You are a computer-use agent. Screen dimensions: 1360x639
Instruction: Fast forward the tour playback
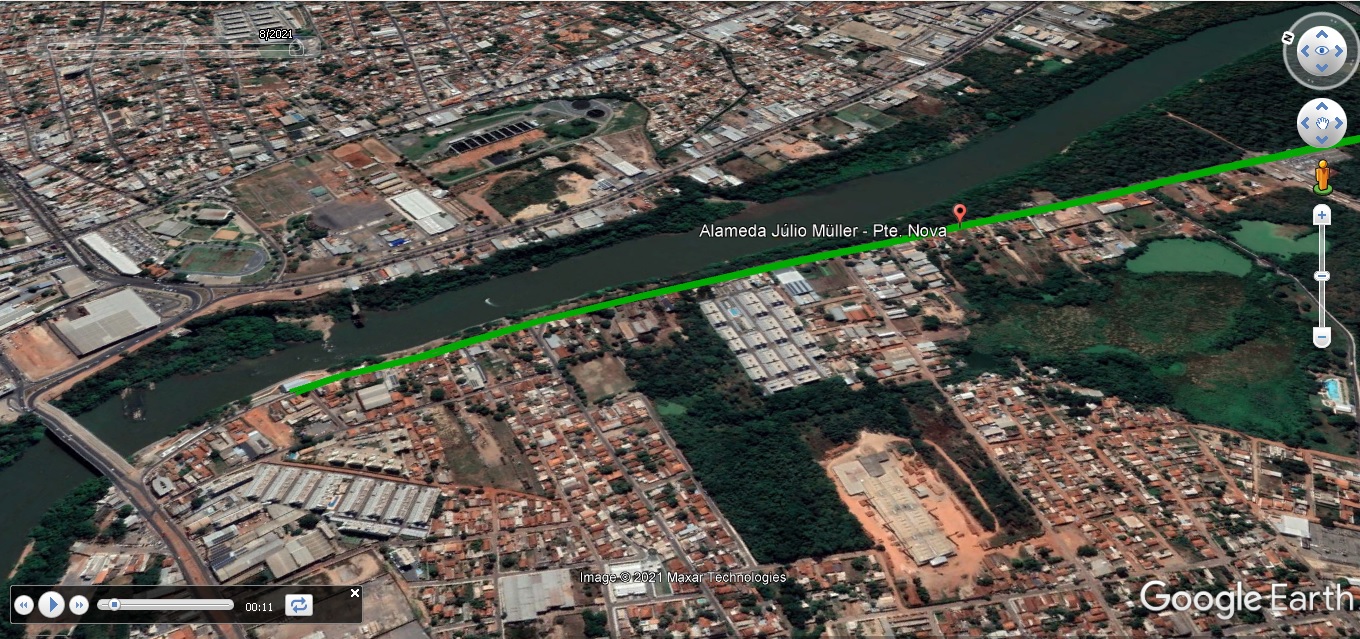(79, 605)
